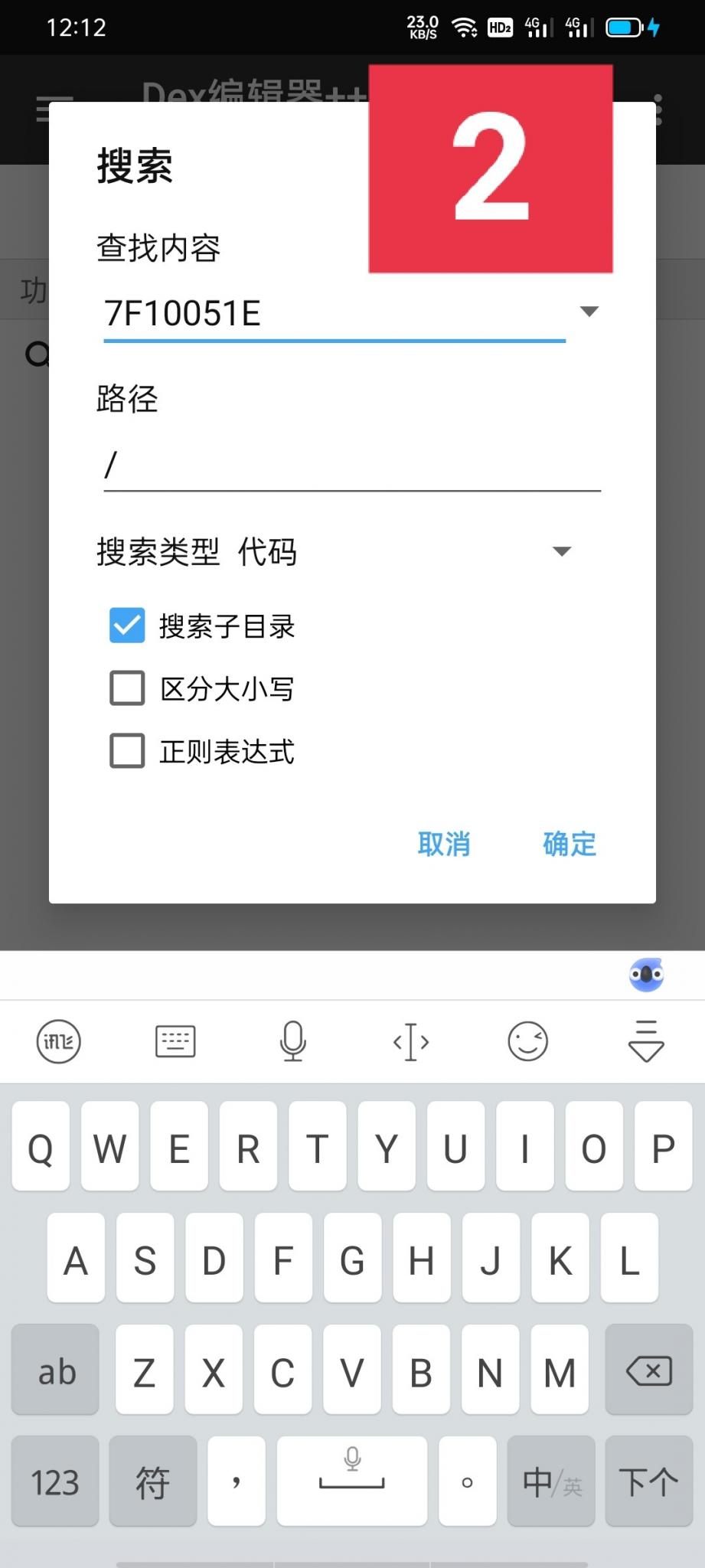
Task: Select the microphone voice input icon
Action: (x=293, y=1041)
